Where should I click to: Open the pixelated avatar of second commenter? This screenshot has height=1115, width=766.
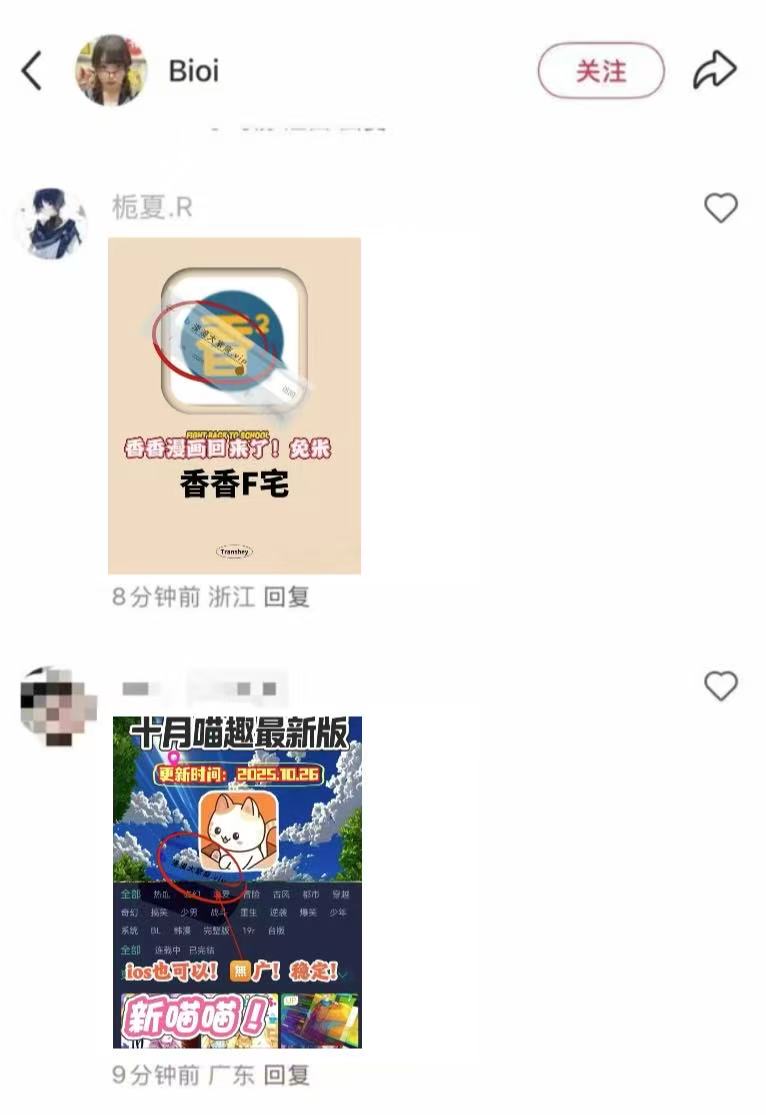coord(57,707)
